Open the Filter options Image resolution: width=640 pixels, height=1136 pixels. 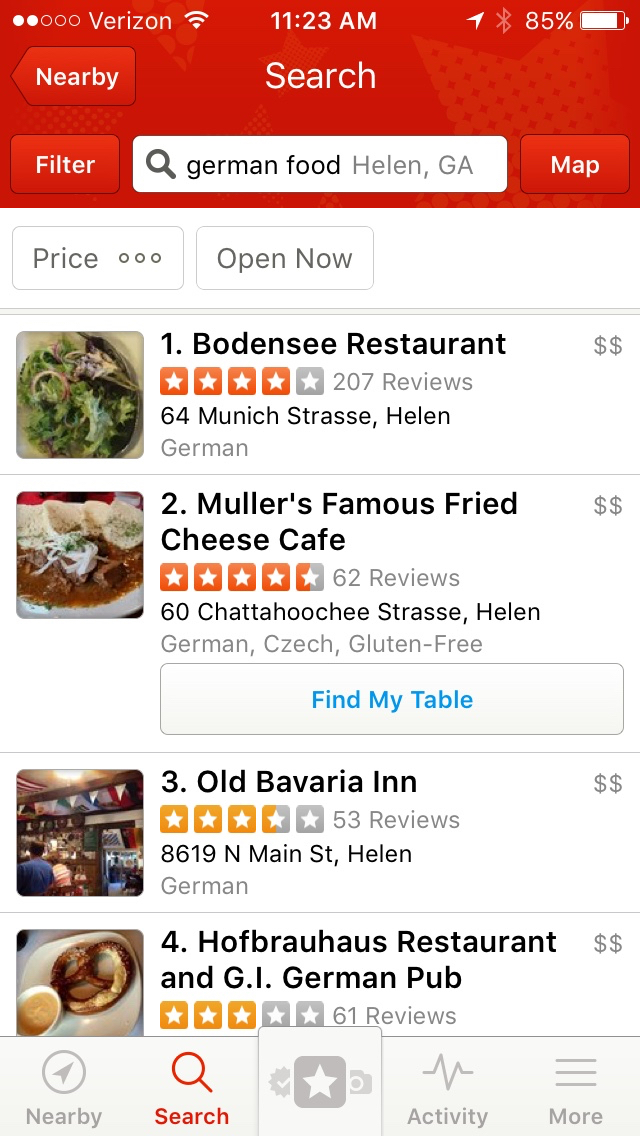click(x=65, y=164)
